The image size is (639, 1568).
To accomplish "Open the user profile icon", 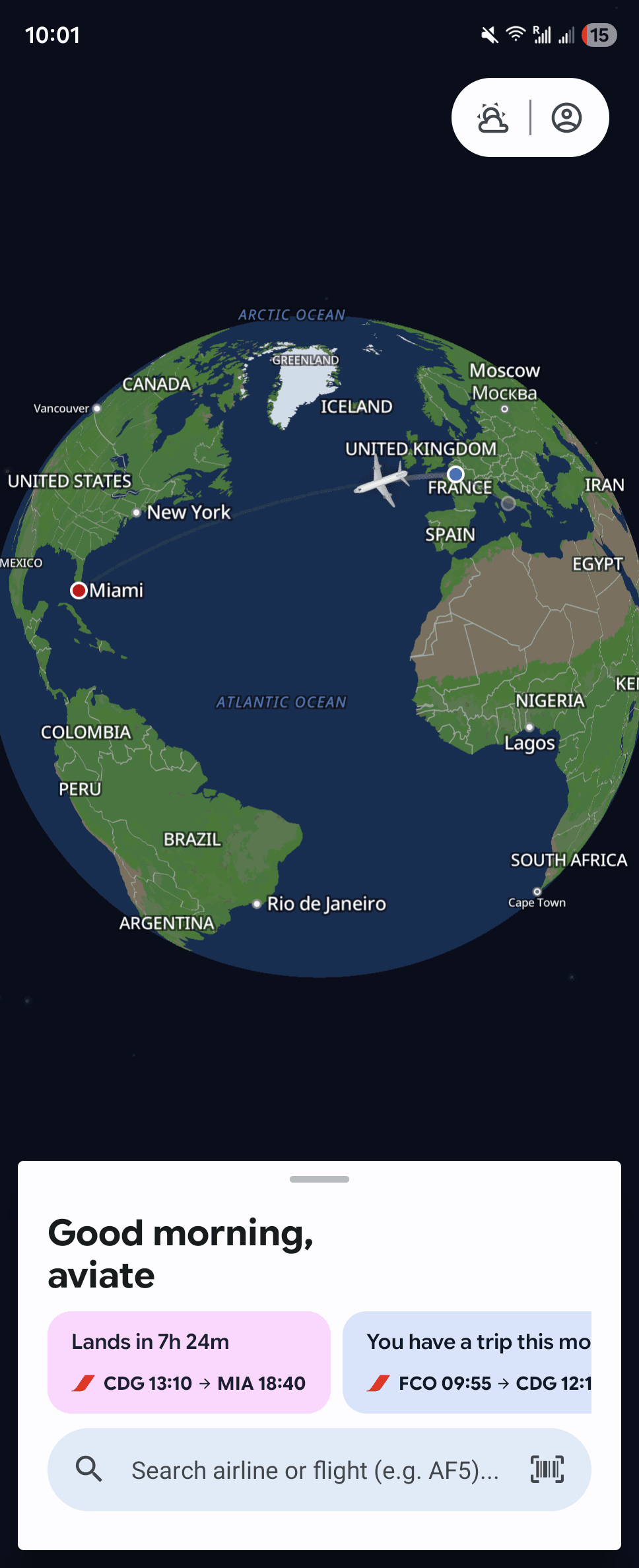I will pos(566,118).
